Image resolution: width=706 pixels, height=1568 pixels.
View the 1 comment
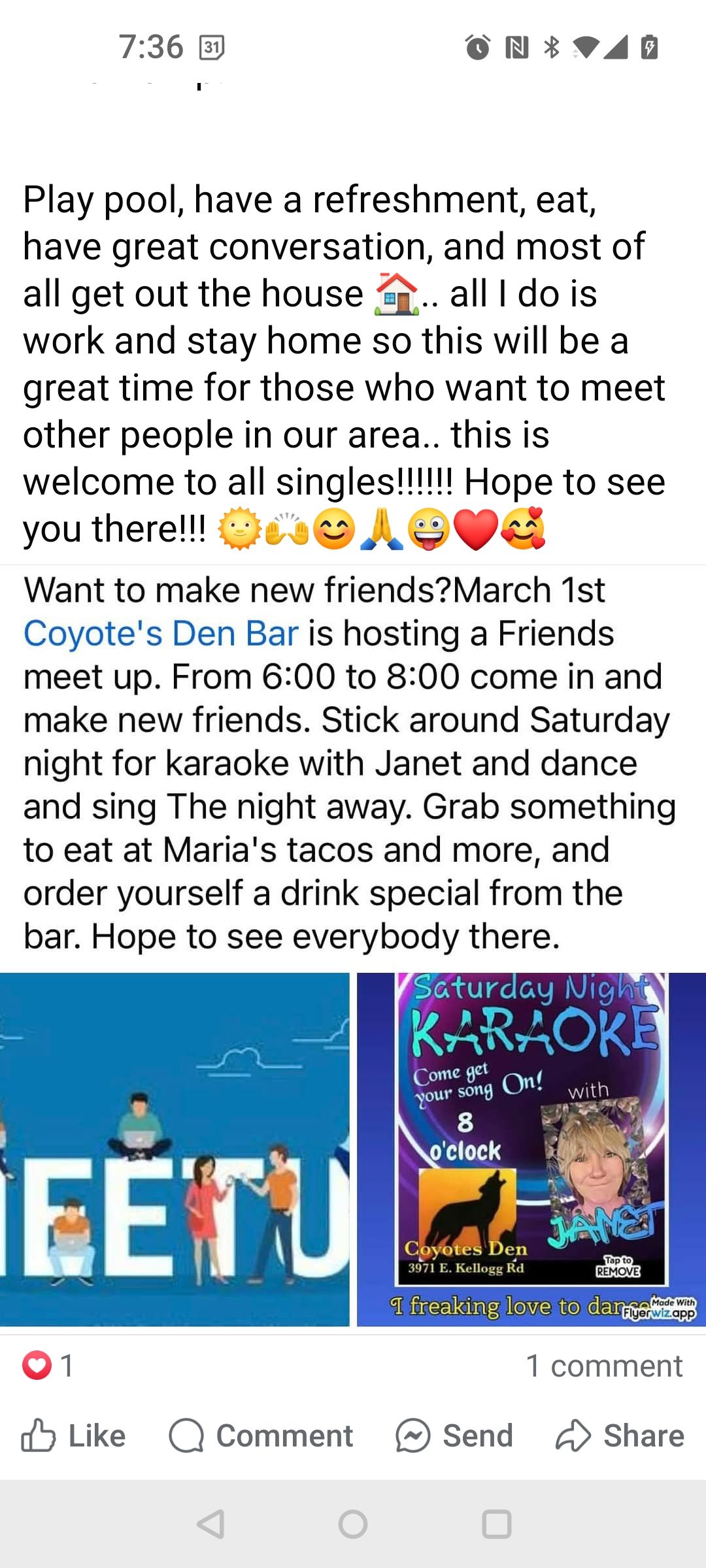pos(604,1365)
